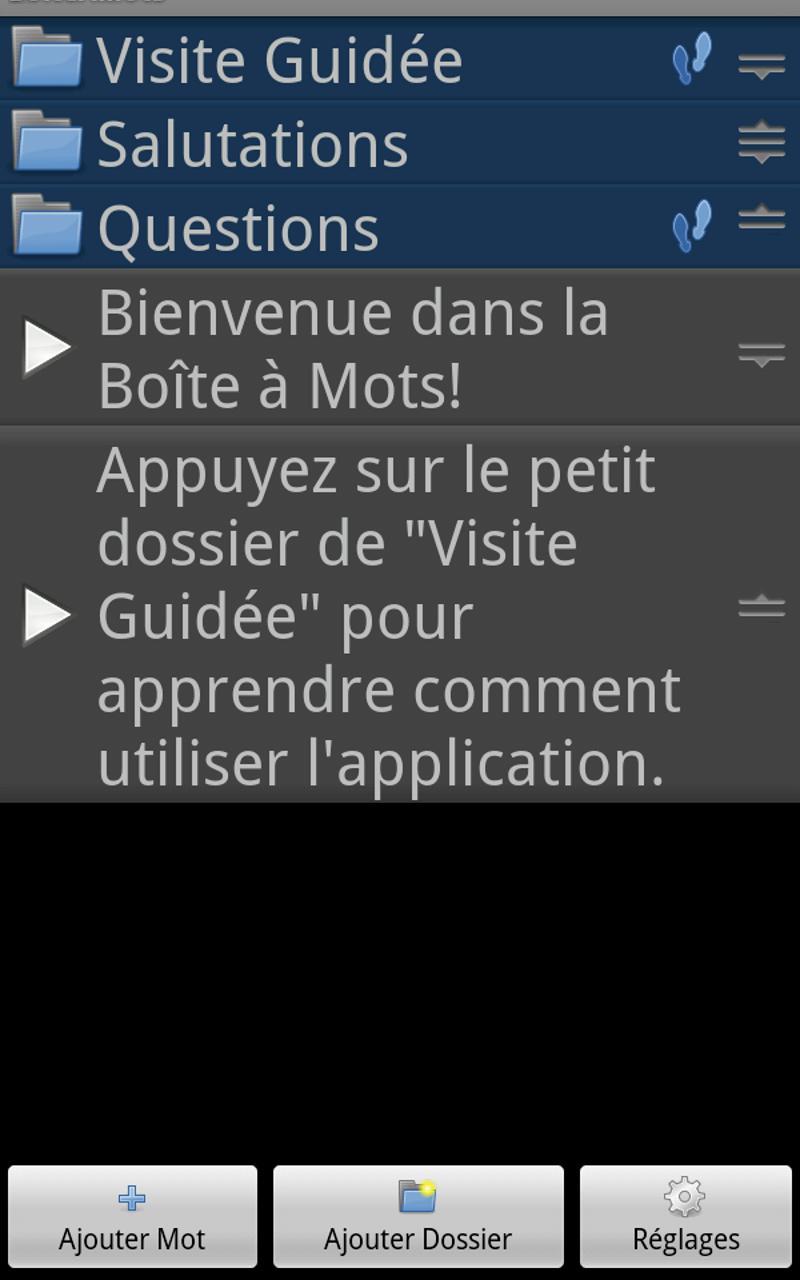The height and width of the screenshot is (1280, 800).
Task: Open Réglages settings
Action: (x=686, y=1216)
